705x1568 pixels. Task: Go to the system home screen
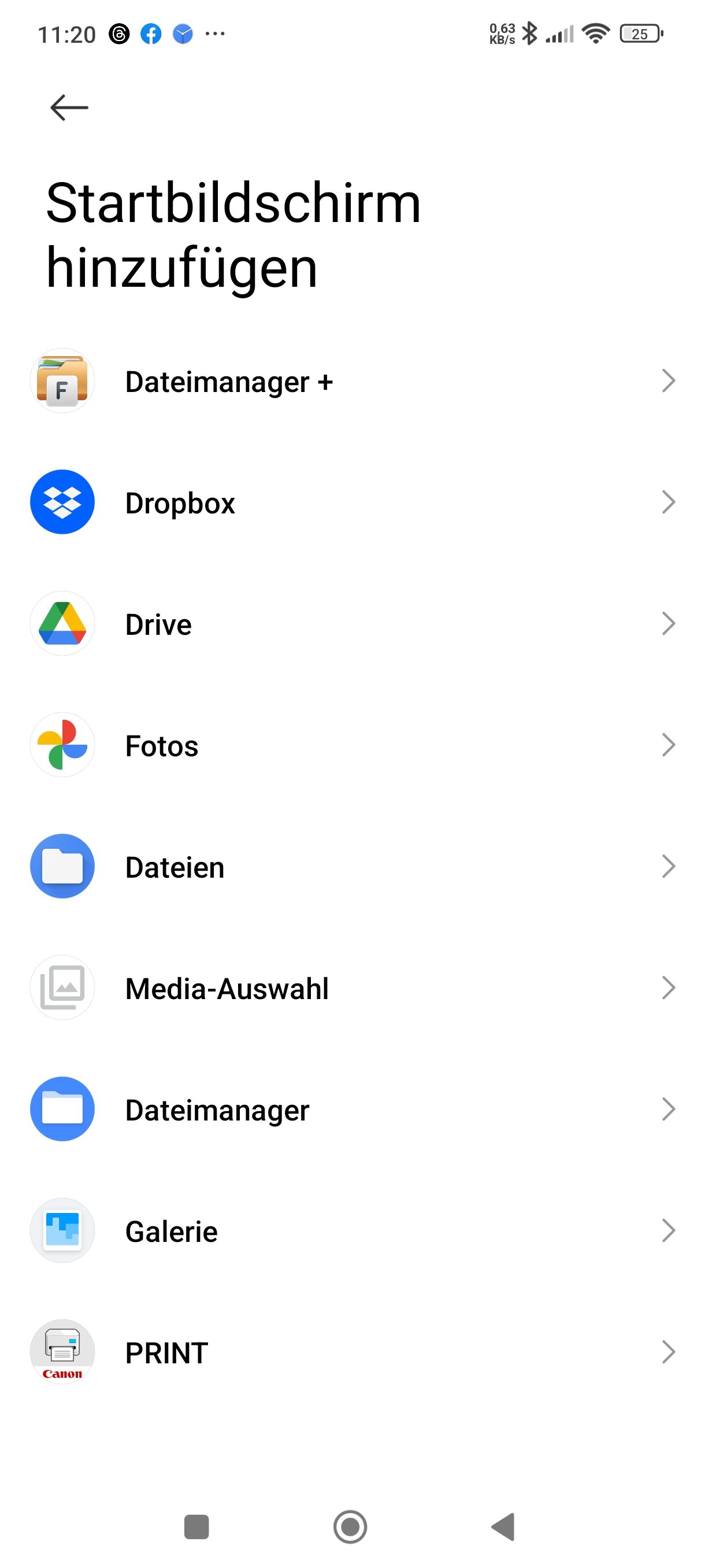pyautogui.click(x=350, y=1526)
